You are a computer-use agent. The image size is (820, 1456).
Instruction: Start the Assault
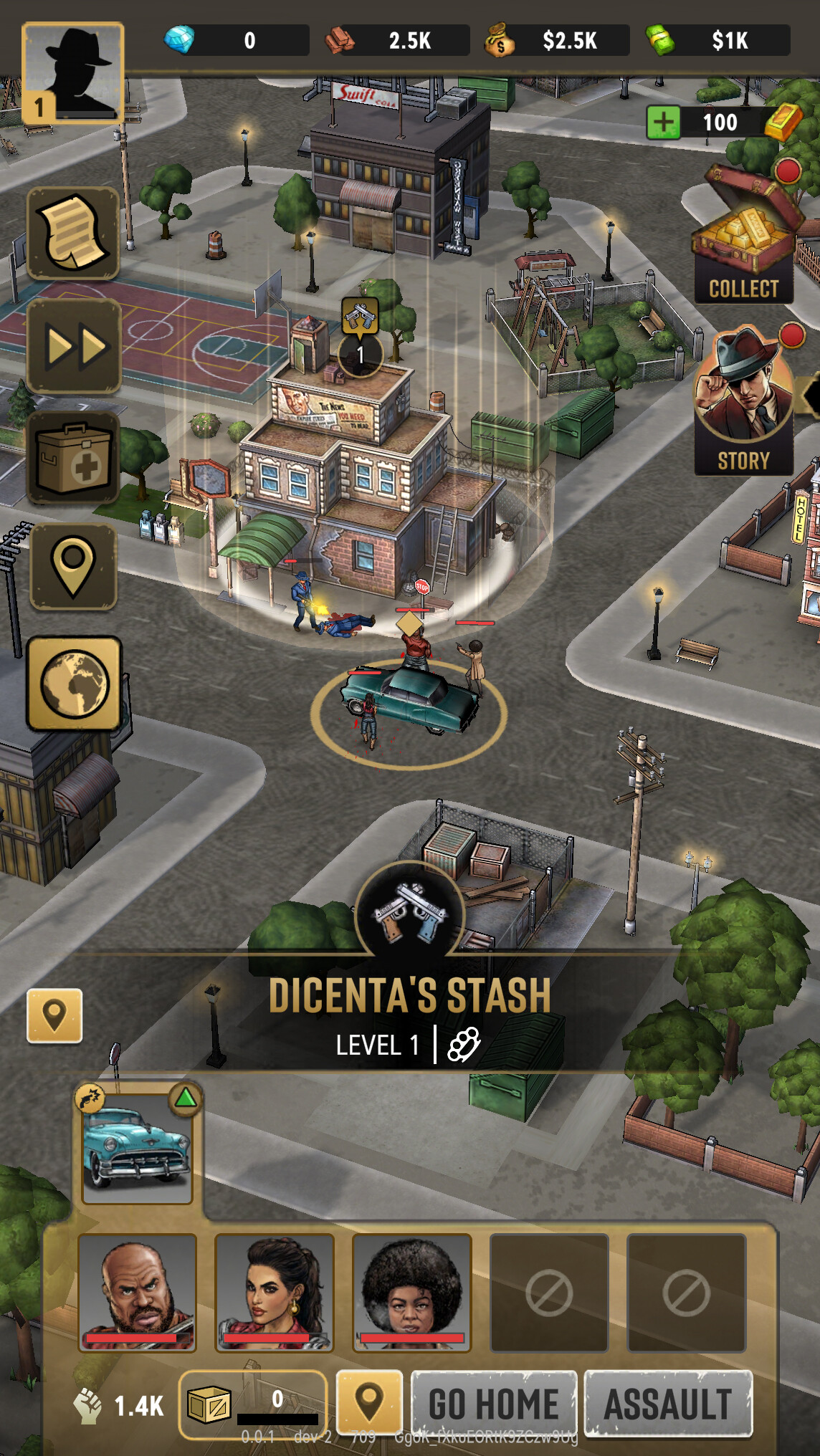pyautogui.click(x=668, y=1404)
